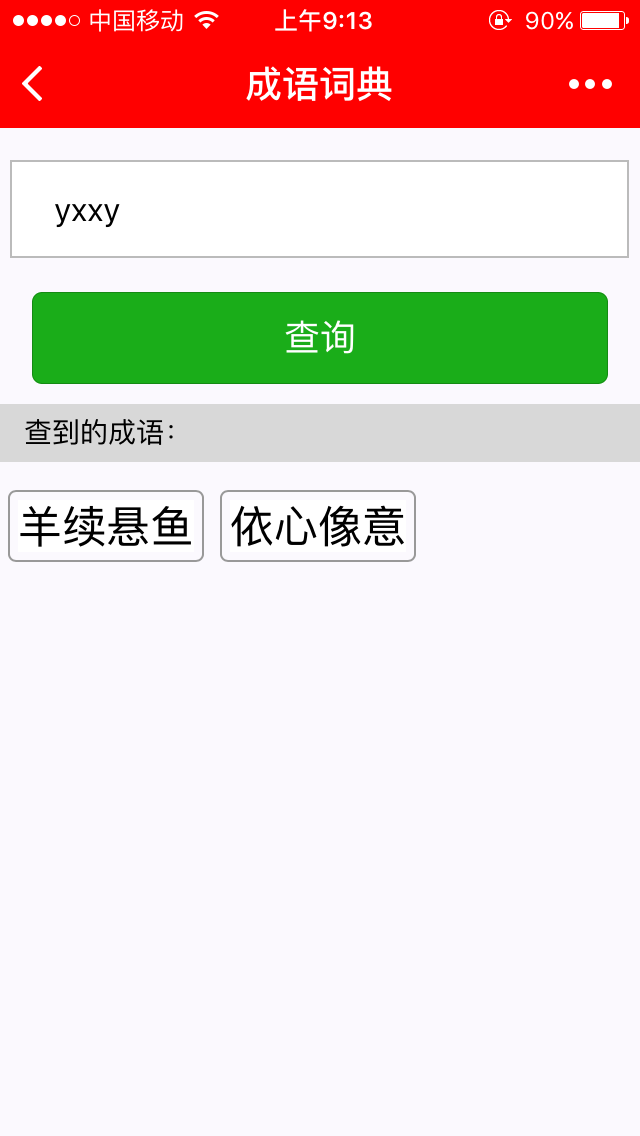This screenshot has width=640, height=1136.
Task: Open the idiom 羊续悬鱼
Action: (106, 526)
